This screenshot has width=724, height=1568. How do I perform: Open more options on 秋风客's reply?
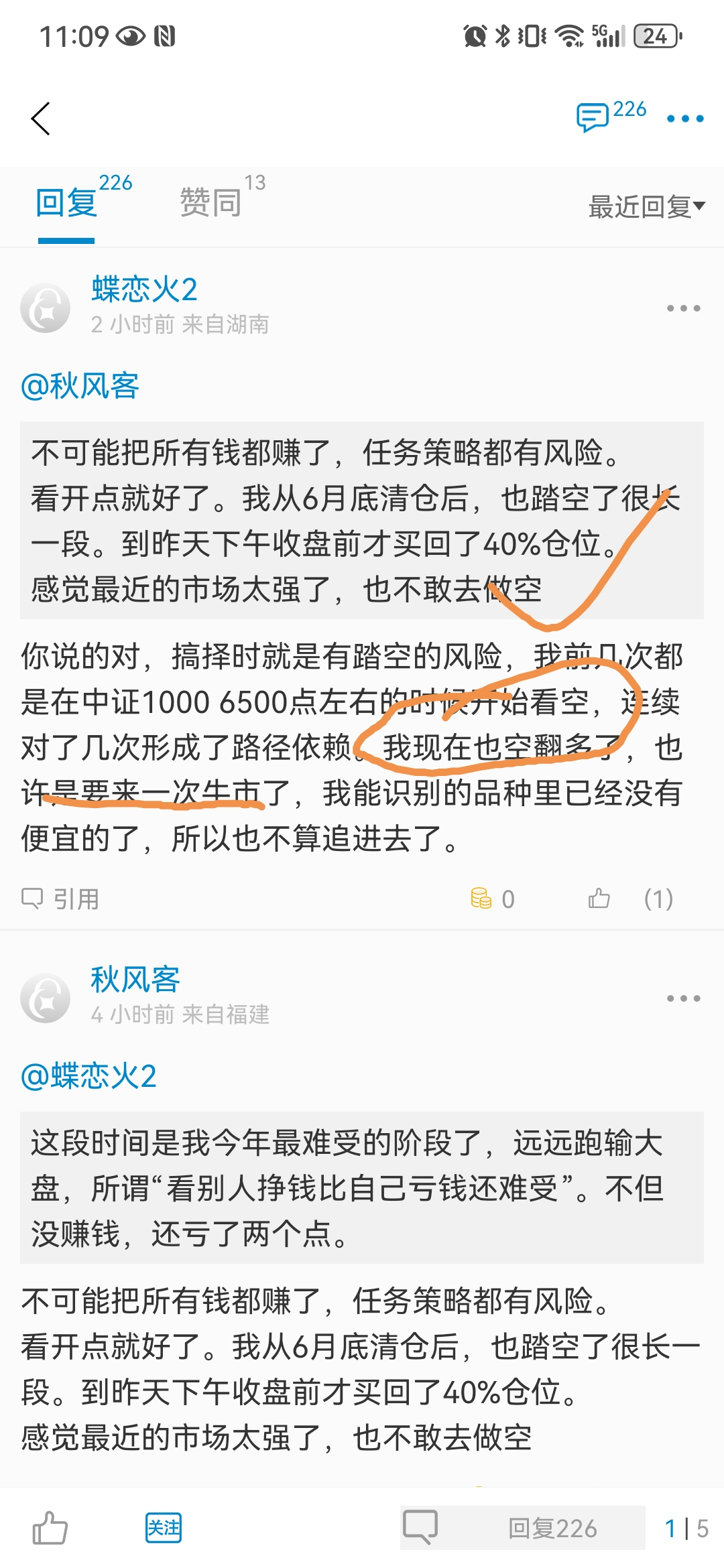tap(683, 998)
